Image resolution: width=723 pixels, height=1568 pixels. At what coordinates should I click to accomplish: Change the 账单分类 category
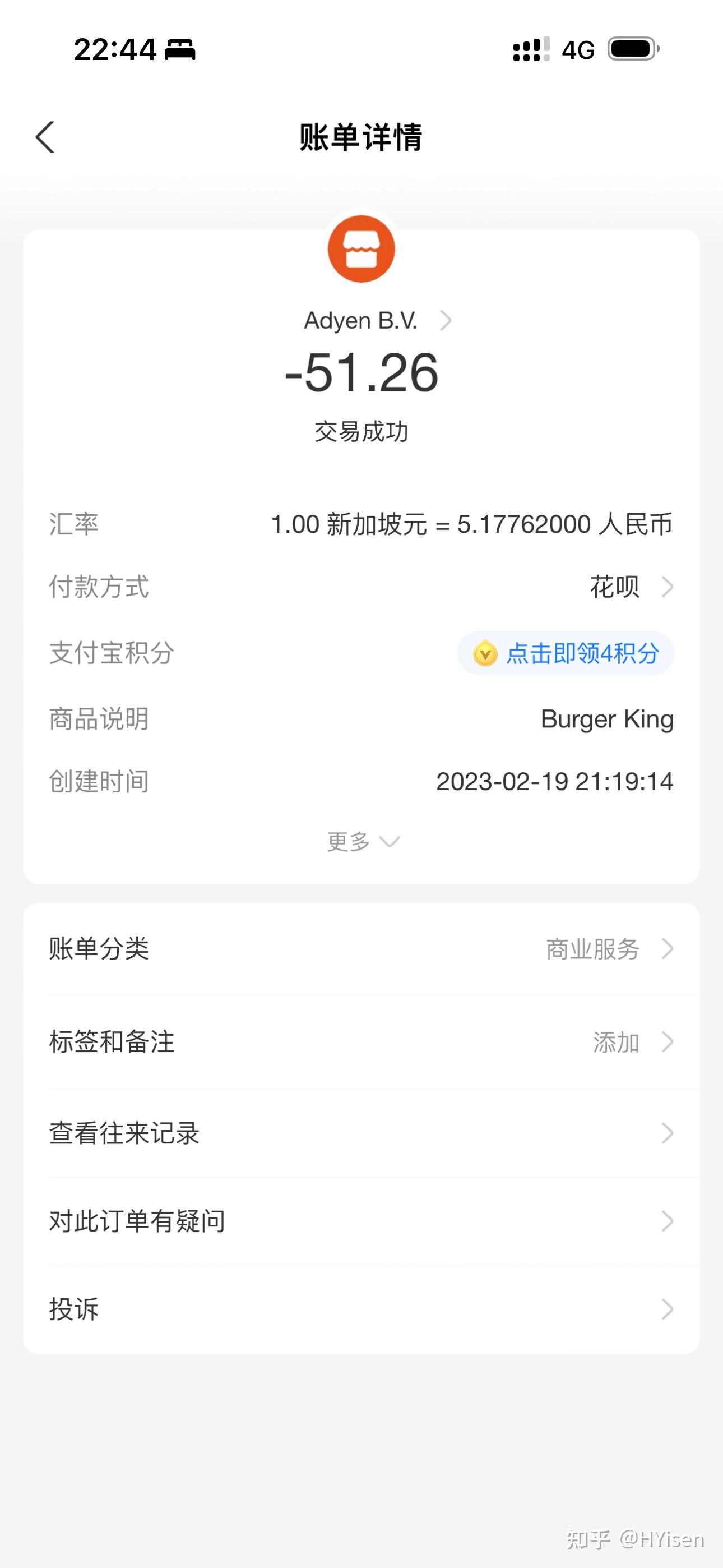[x=361, y=949]
